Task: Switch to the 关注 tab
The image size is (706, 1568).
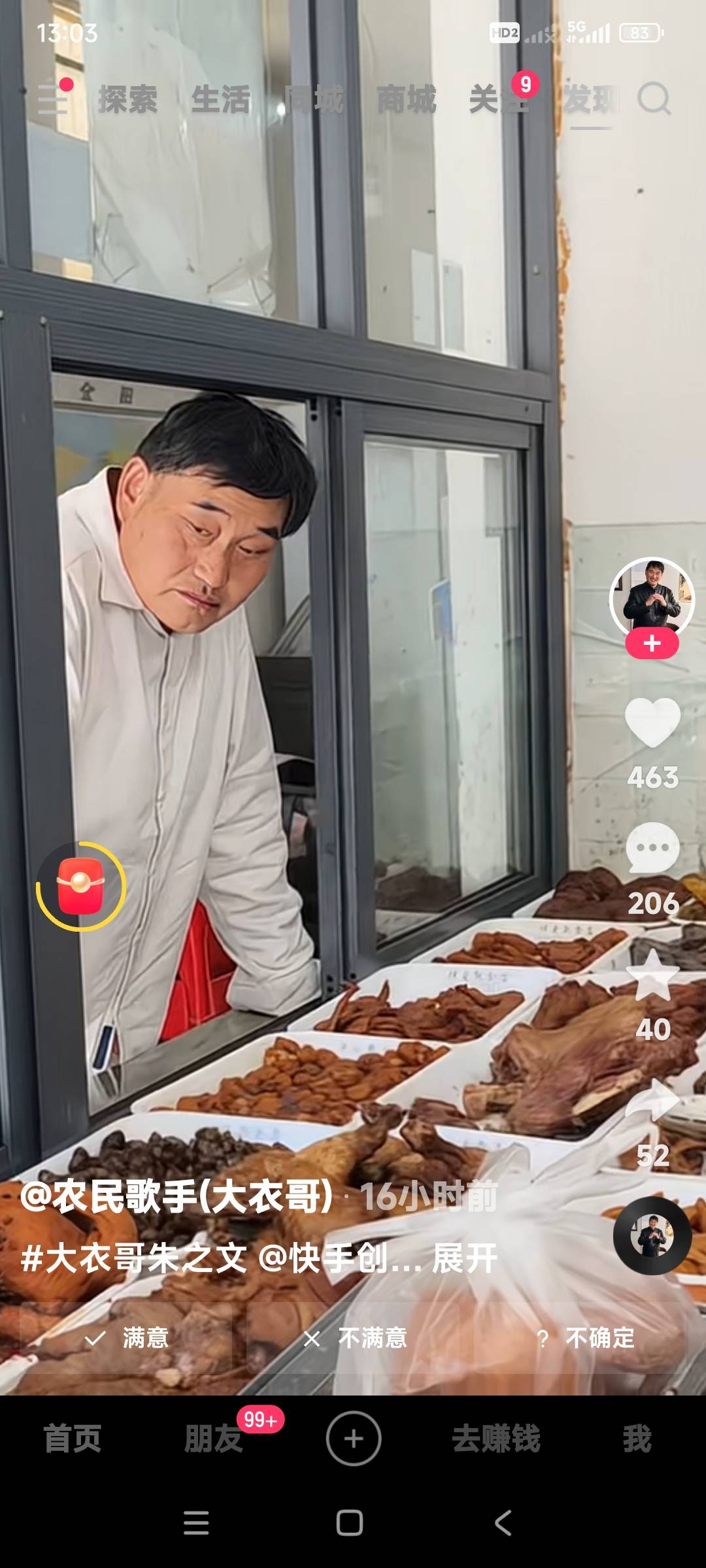Action: point(497,99)
